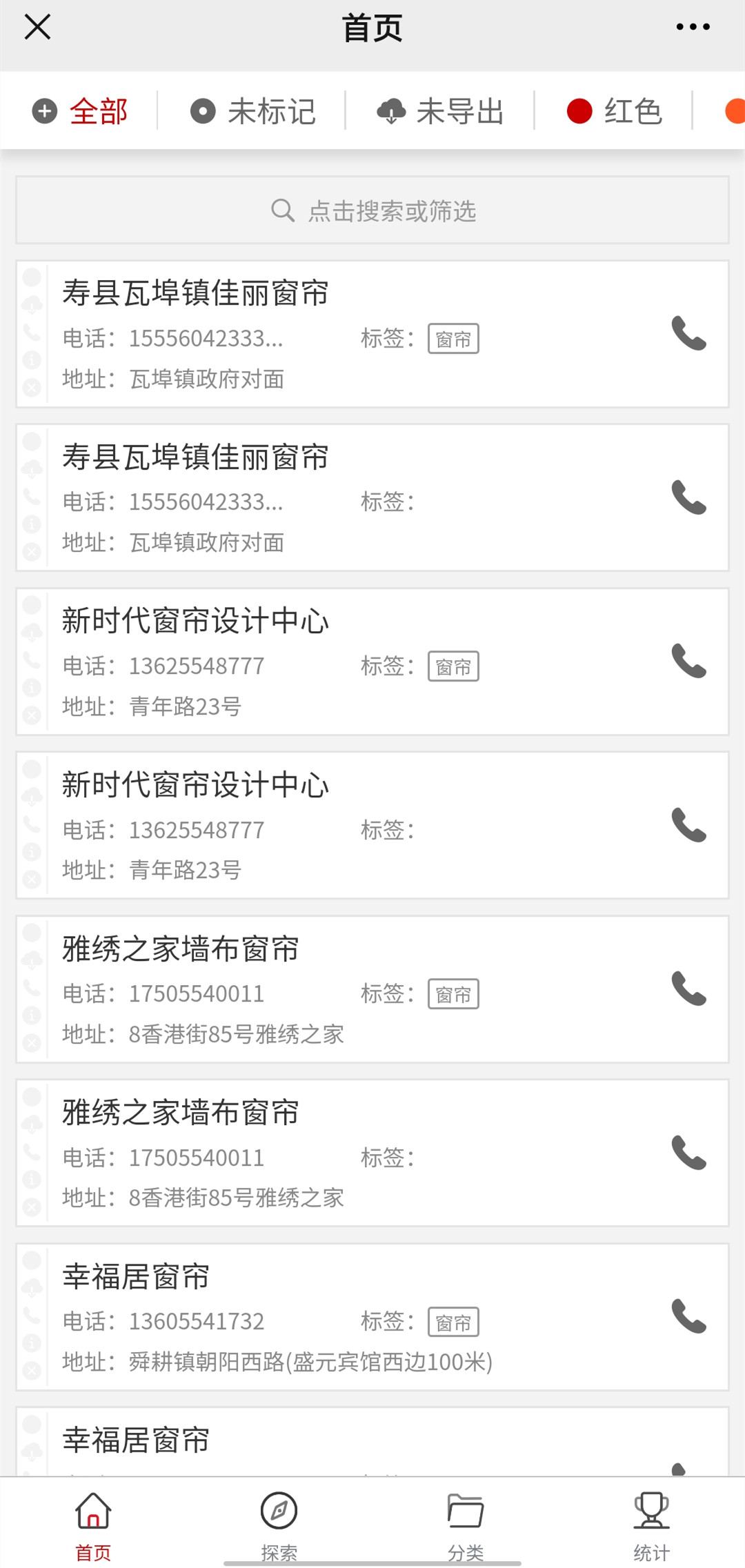Screen dimensions: 745x1568
Task: Call 幸福居窗帘 at 13605541732
Action: 688,1316
